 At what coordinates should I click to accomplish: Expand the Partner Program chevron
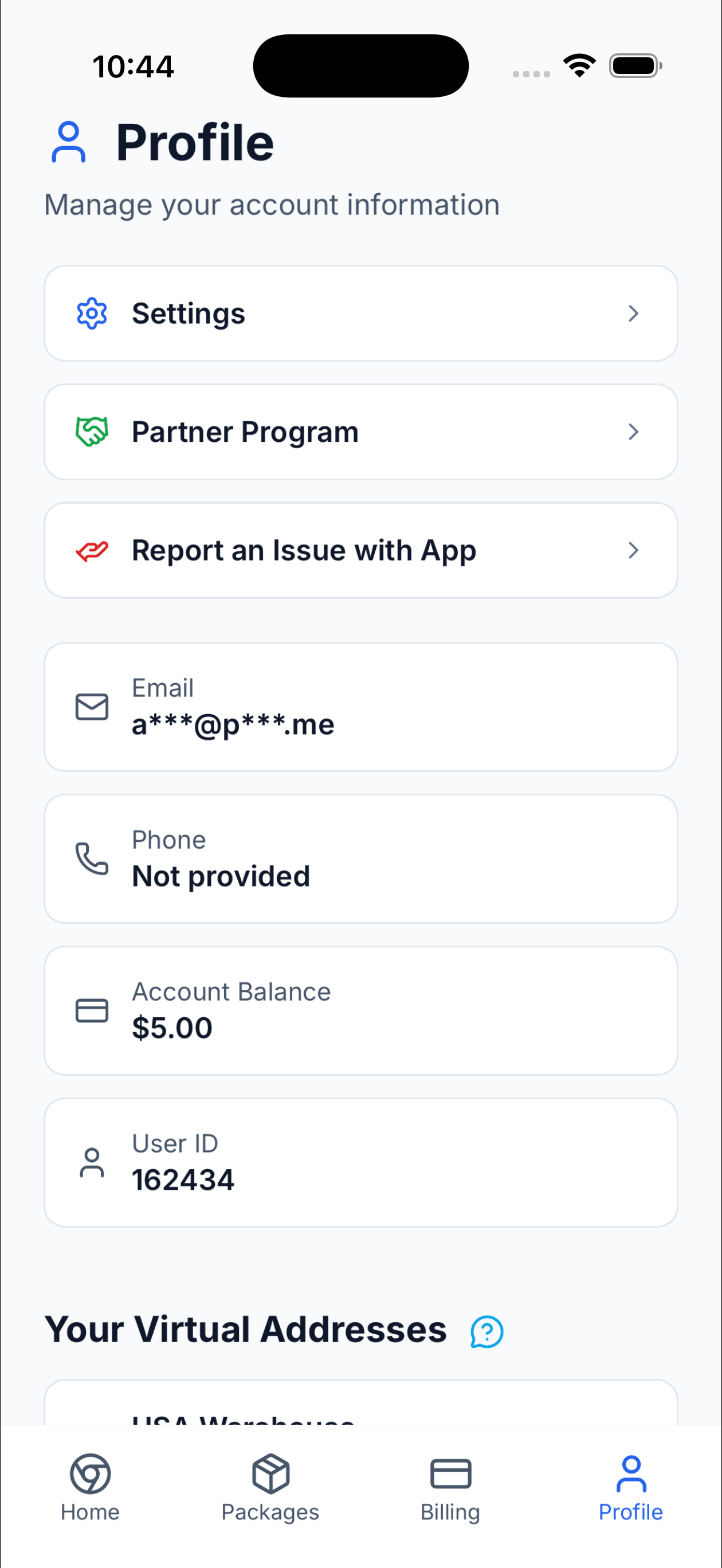[634, 431]
